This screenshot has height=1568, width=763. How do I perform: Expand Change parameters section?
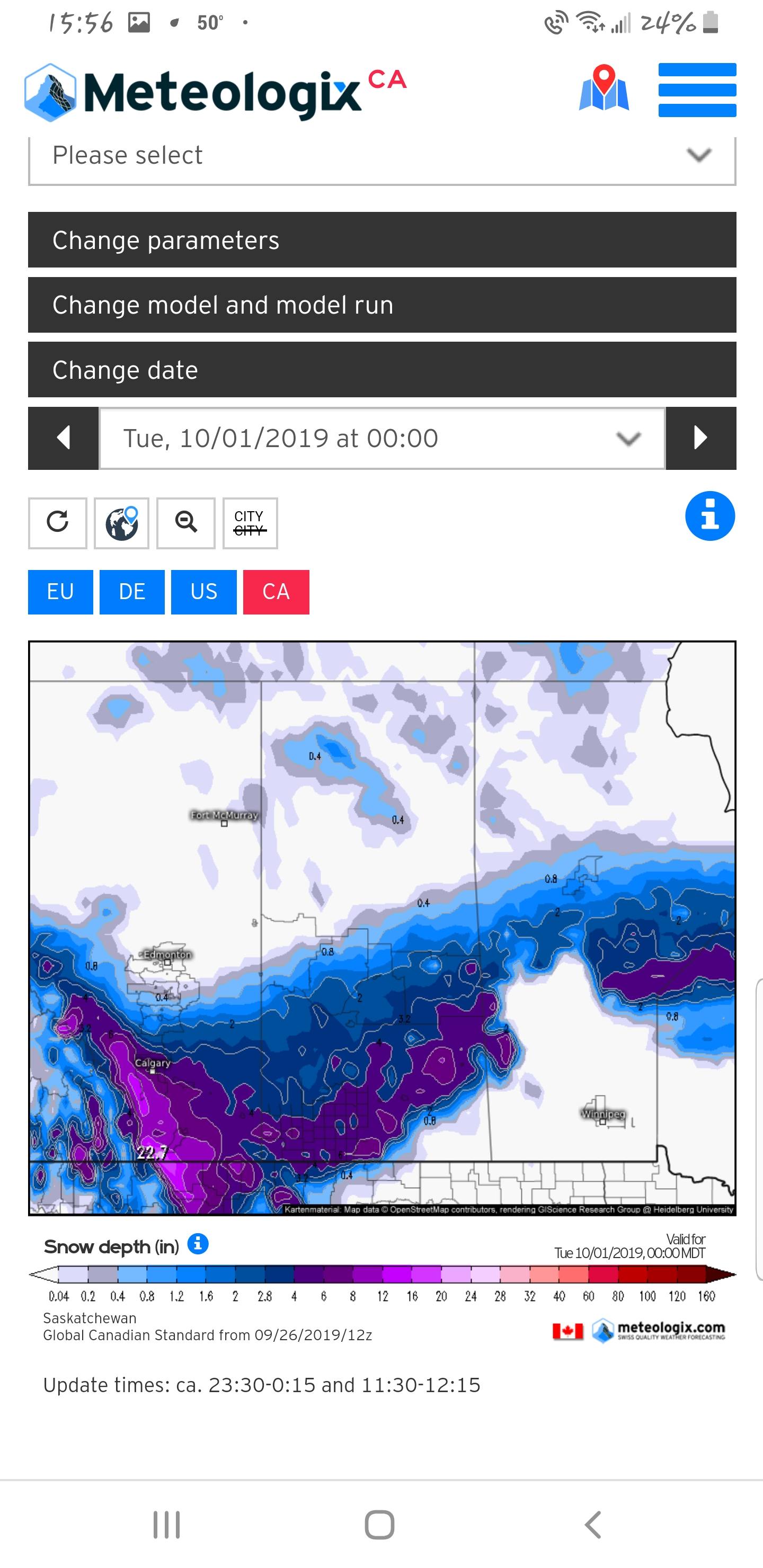coord(382,240)
